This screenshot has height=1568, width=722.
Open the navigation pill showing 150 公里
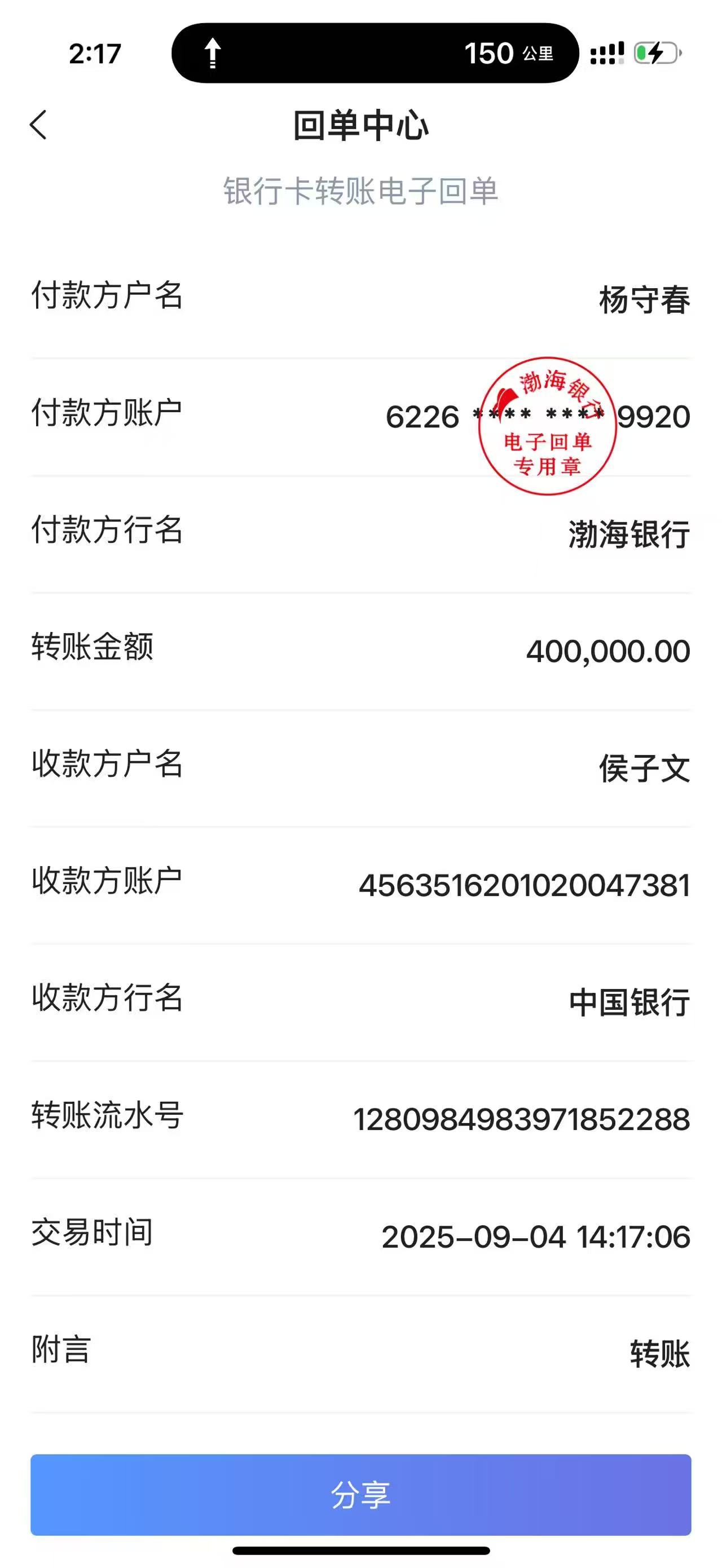point(375,54)
